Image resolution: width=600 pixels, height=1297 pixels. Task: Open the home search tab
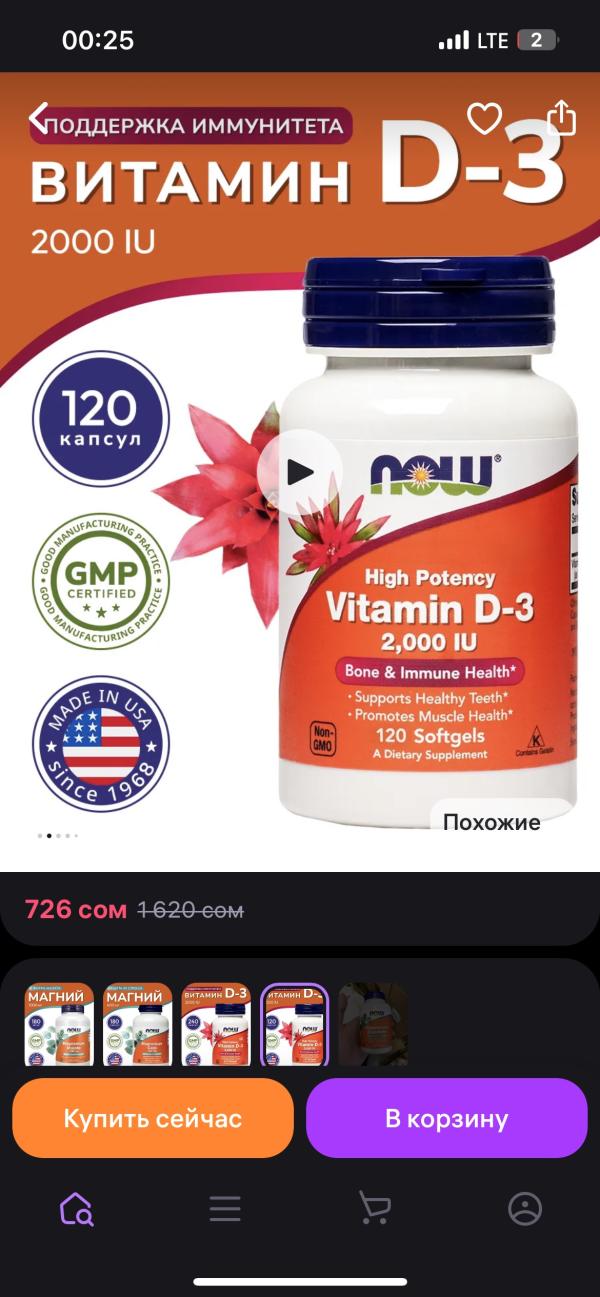pyautogui.click(x=76, y=1209)
